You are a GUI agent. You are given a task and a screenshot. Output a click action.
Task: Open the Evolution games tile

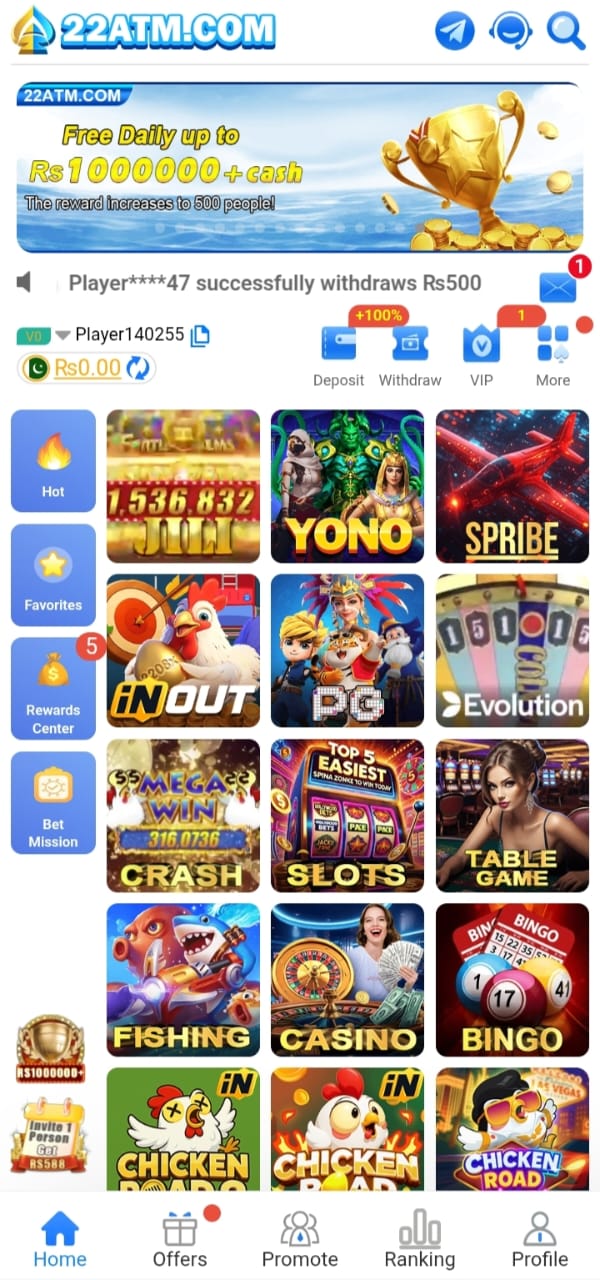pyautogui.click(x=512, y=650)
